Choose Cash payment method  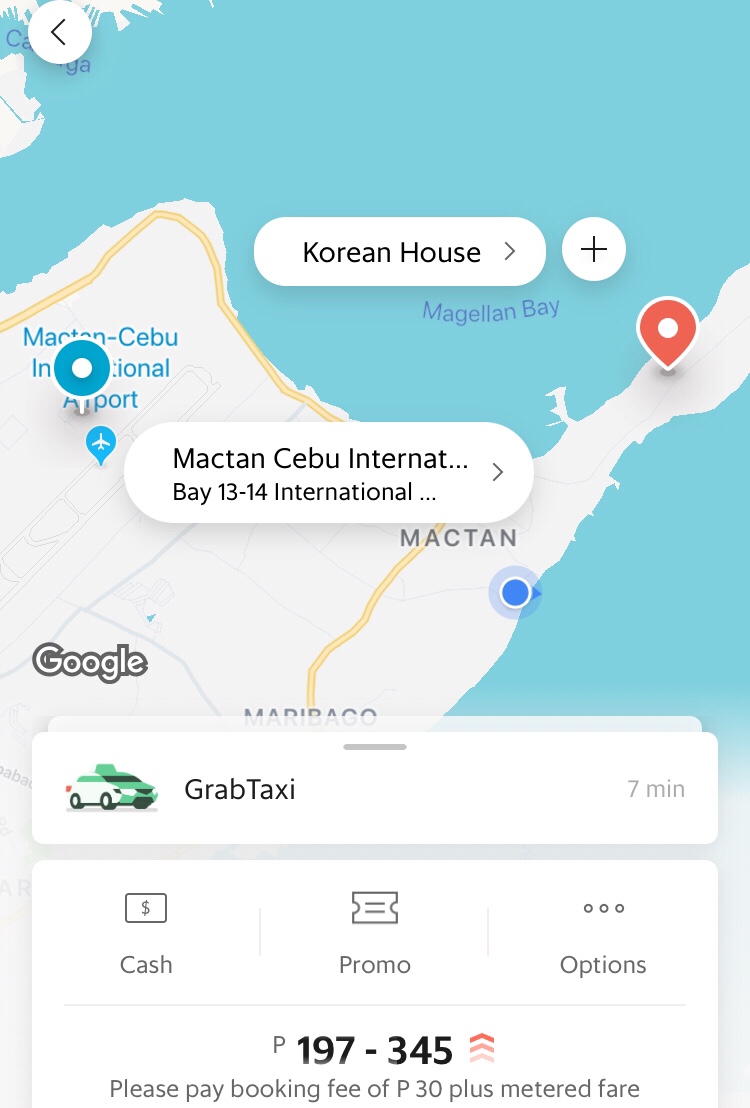click(146, 935)
